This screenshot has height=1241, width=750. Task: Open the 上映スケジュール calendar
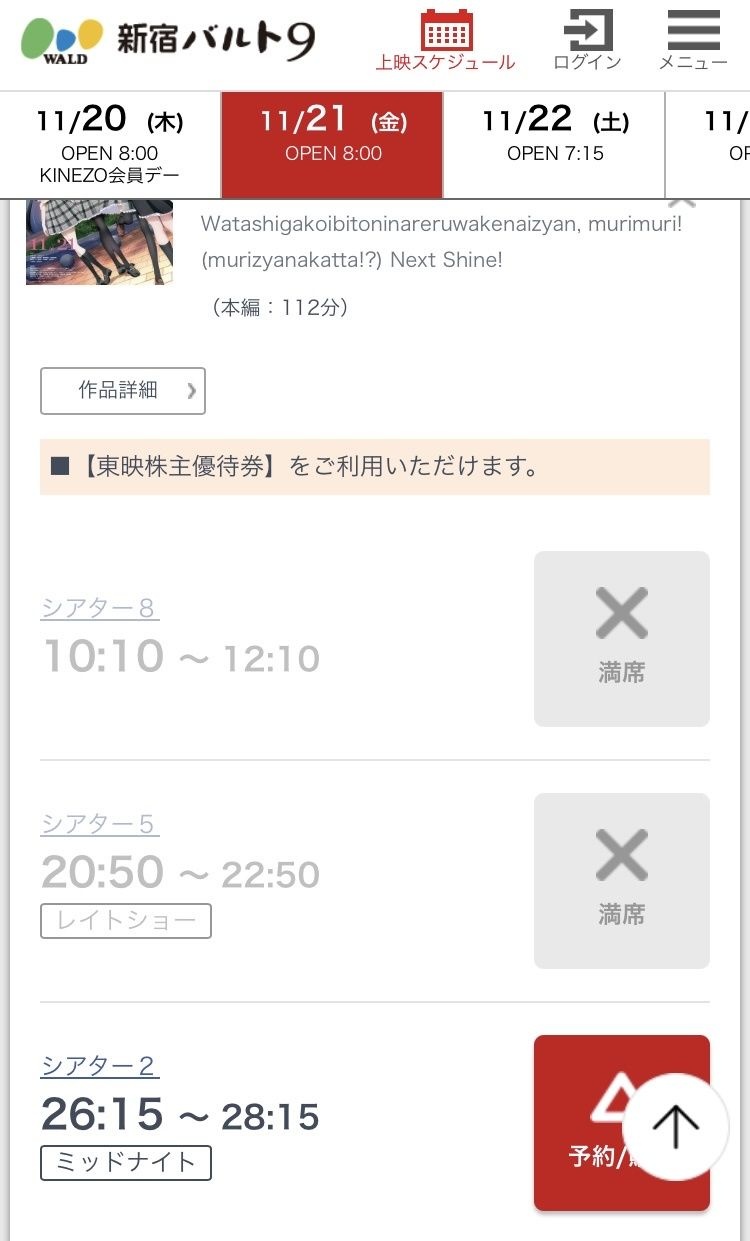[x=446, y=40]
